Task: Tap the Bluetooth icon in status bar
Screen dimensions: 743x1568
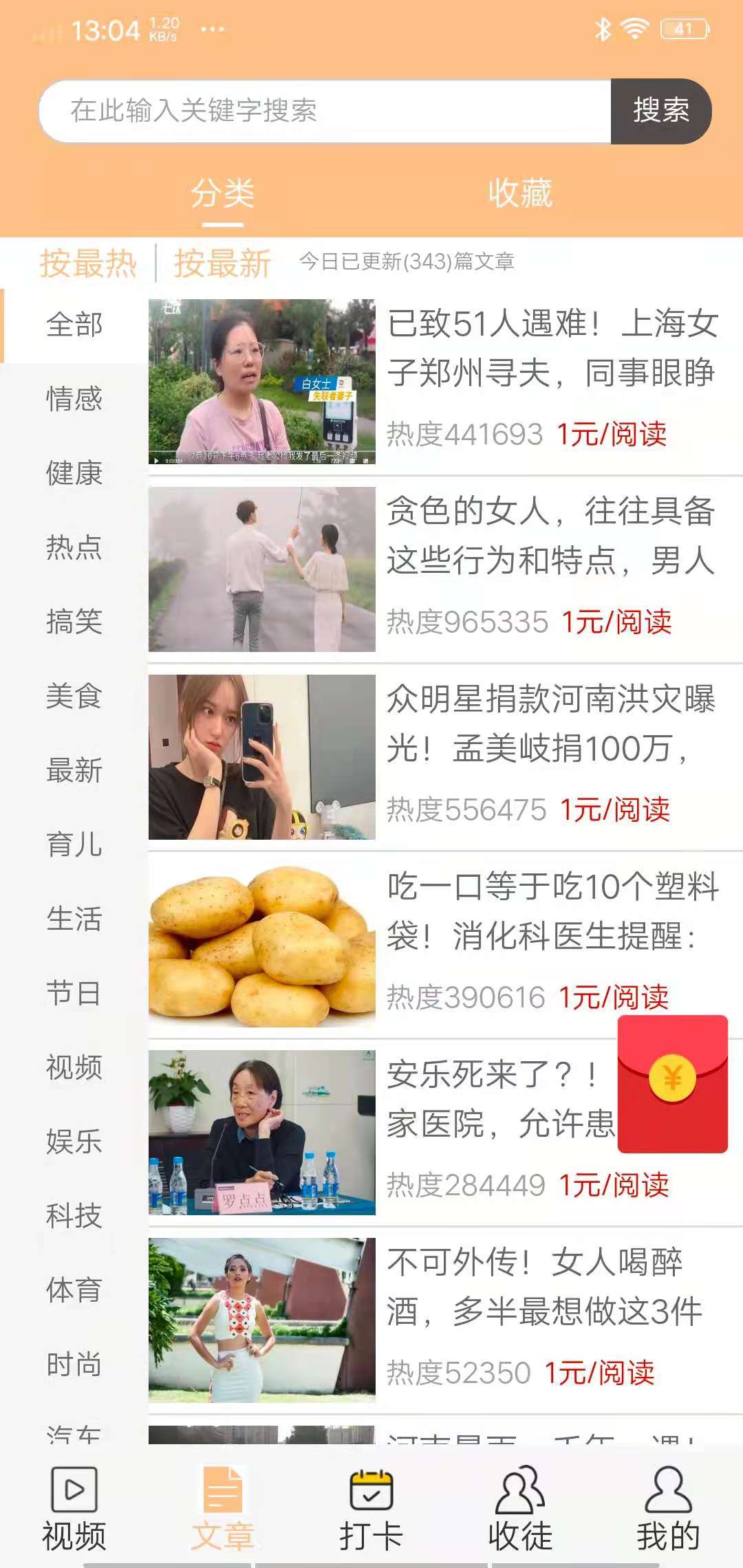Action: 603,28
